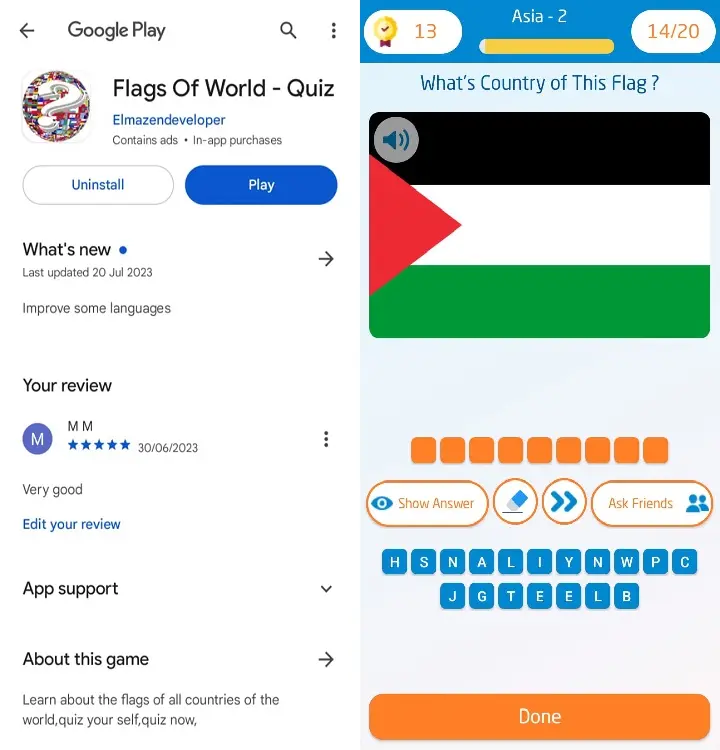Open Elmazendeveloper developer page
720x750 pixels.
169,120
